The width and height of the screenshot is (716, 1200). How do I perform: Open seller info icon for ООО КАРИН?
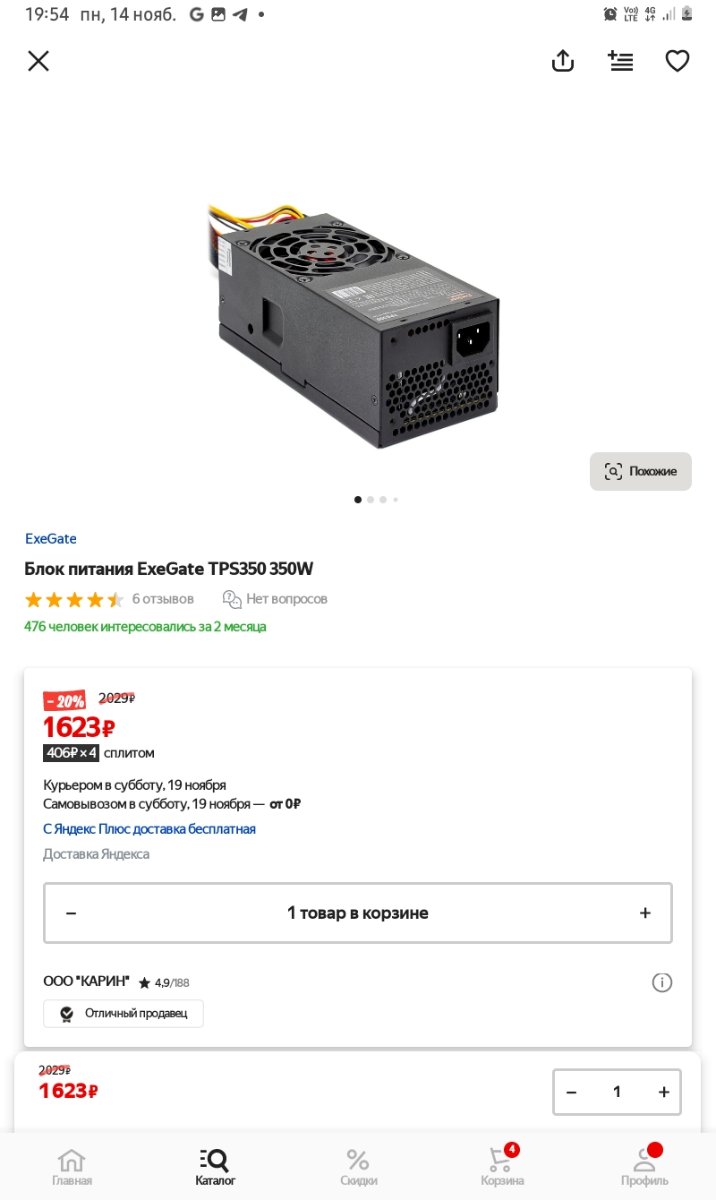click(662, 983)
